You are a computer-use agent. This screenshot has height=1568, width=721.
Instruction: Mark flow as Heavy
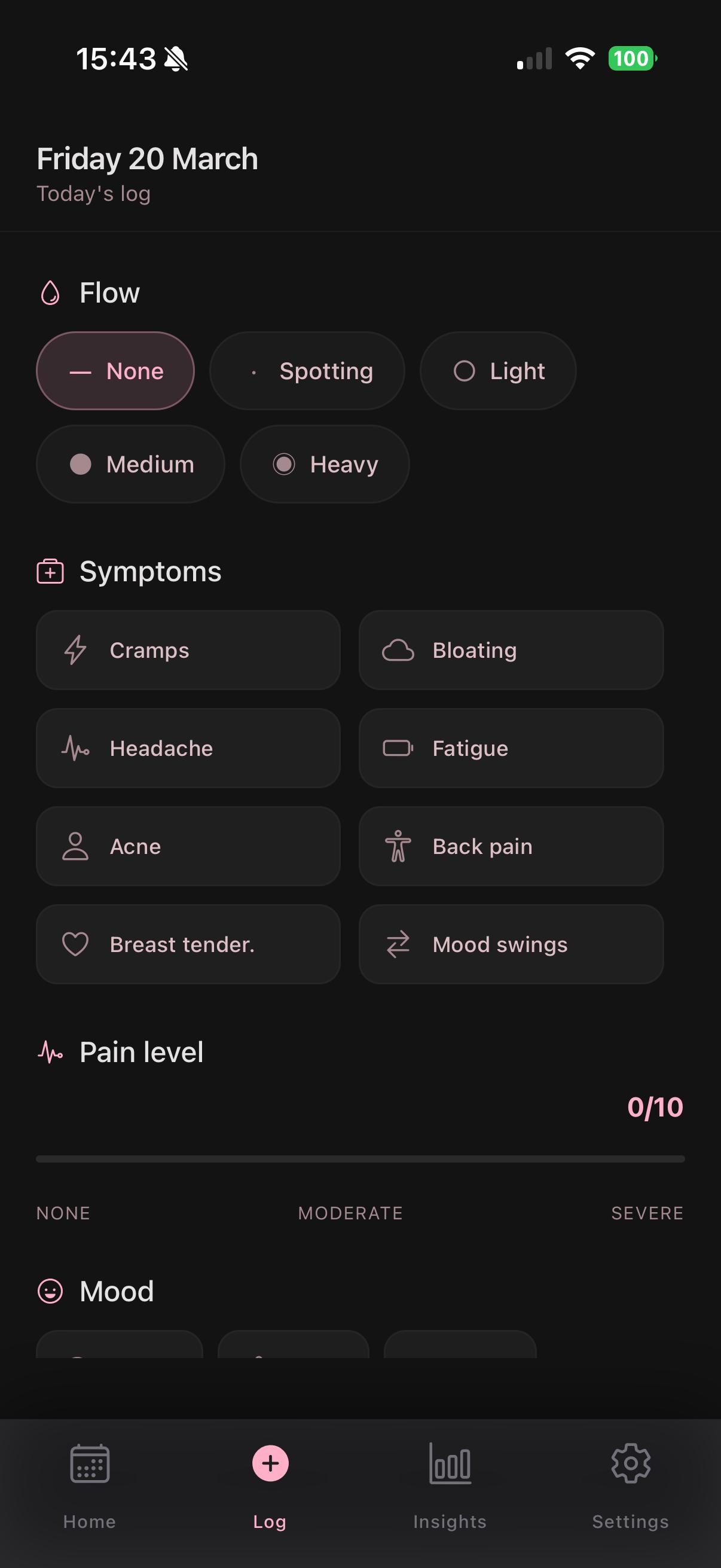click(x=324, y=464)
